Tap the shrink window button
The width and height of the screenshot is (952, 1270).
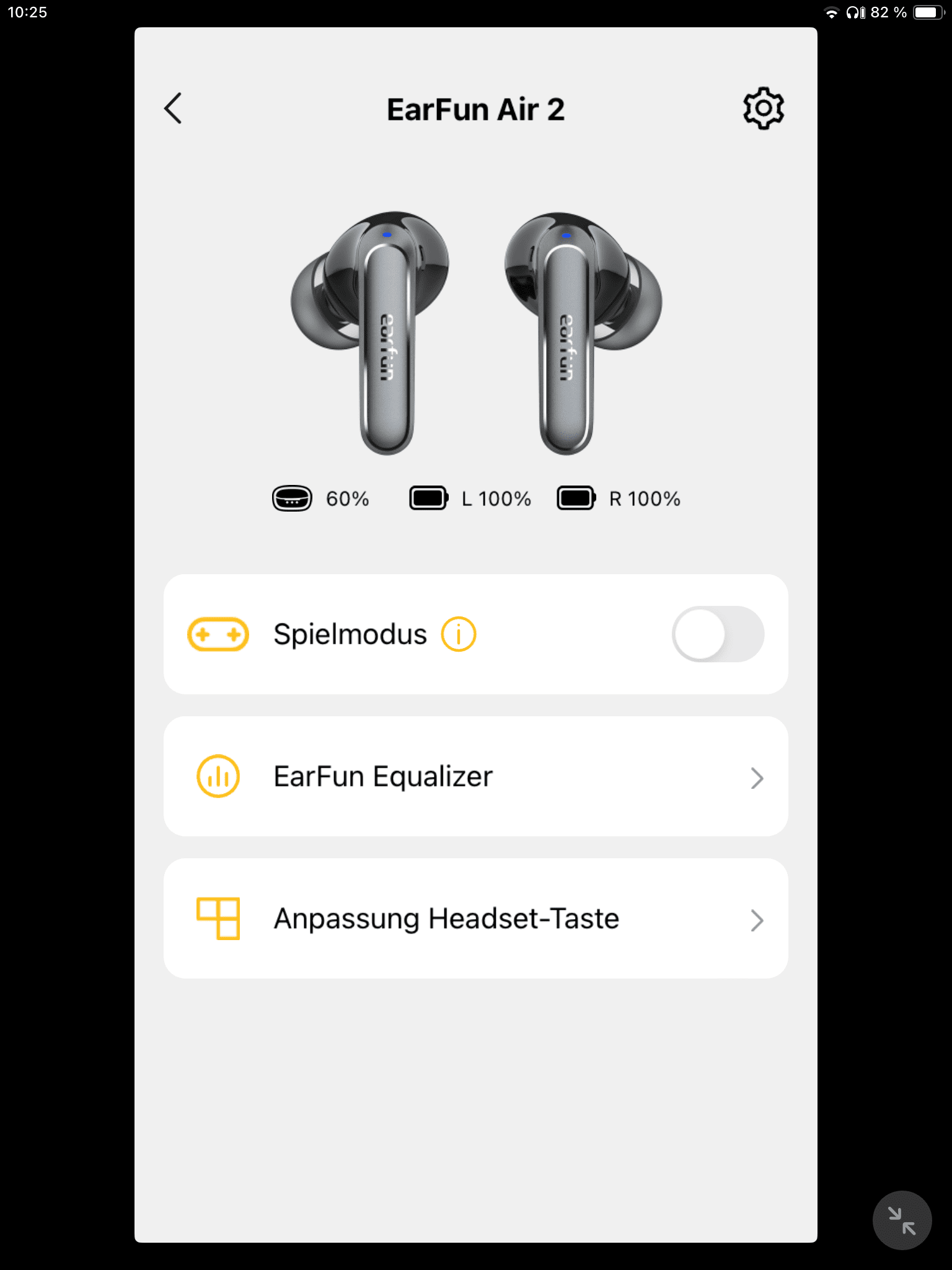(x=901, y=1220)
